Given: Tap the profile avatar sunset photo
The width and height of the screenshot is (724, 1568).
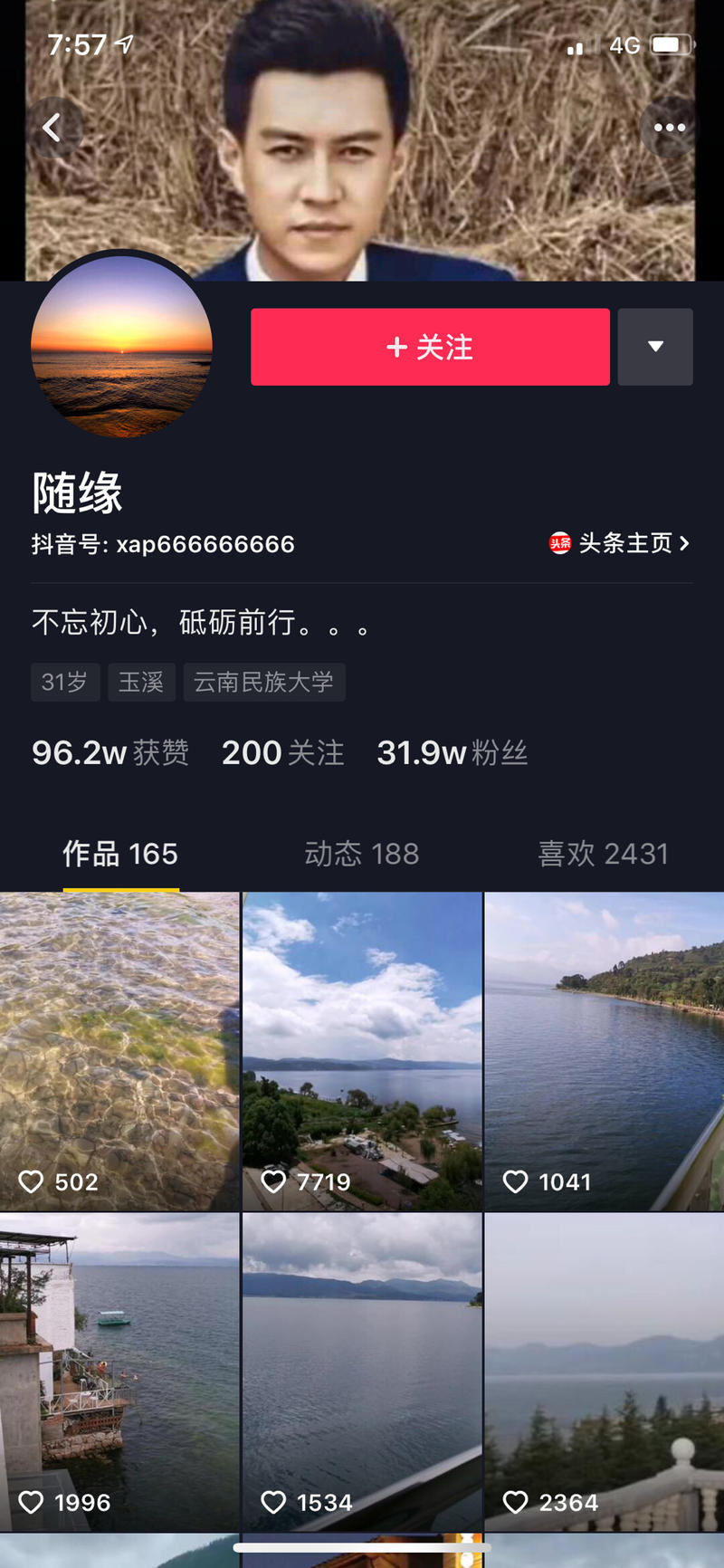Looking at the screenshot, I should [x=119, y=349].
